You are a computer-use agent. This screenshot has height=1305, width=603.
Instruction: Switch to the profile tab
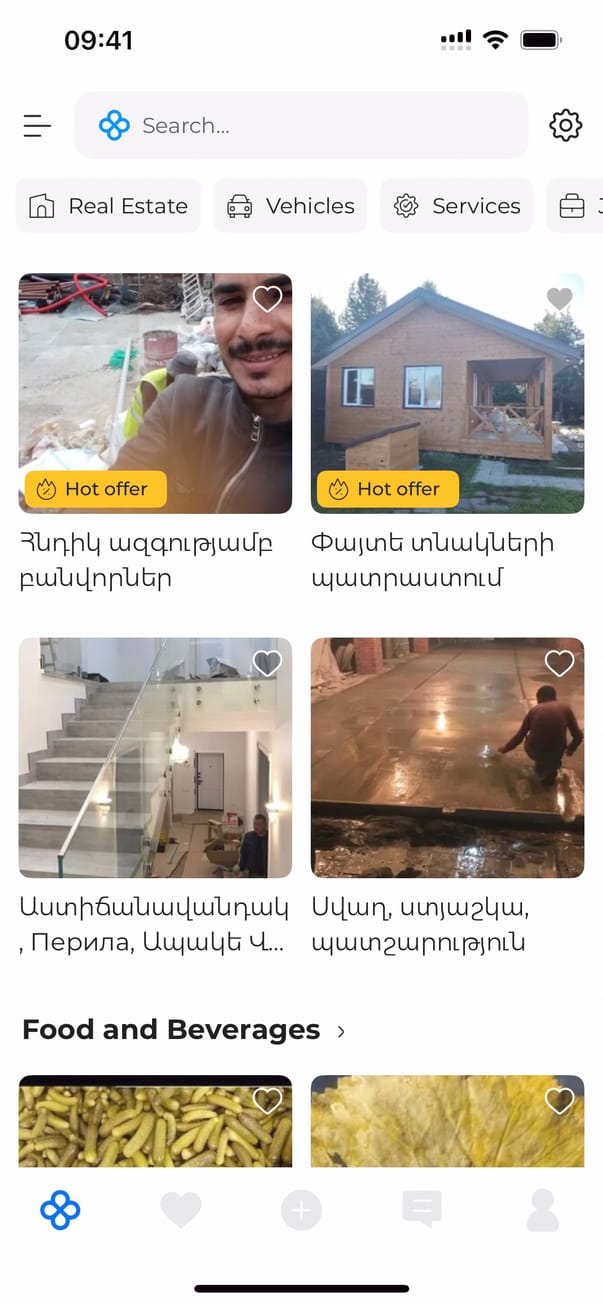tap(542, 1211)
